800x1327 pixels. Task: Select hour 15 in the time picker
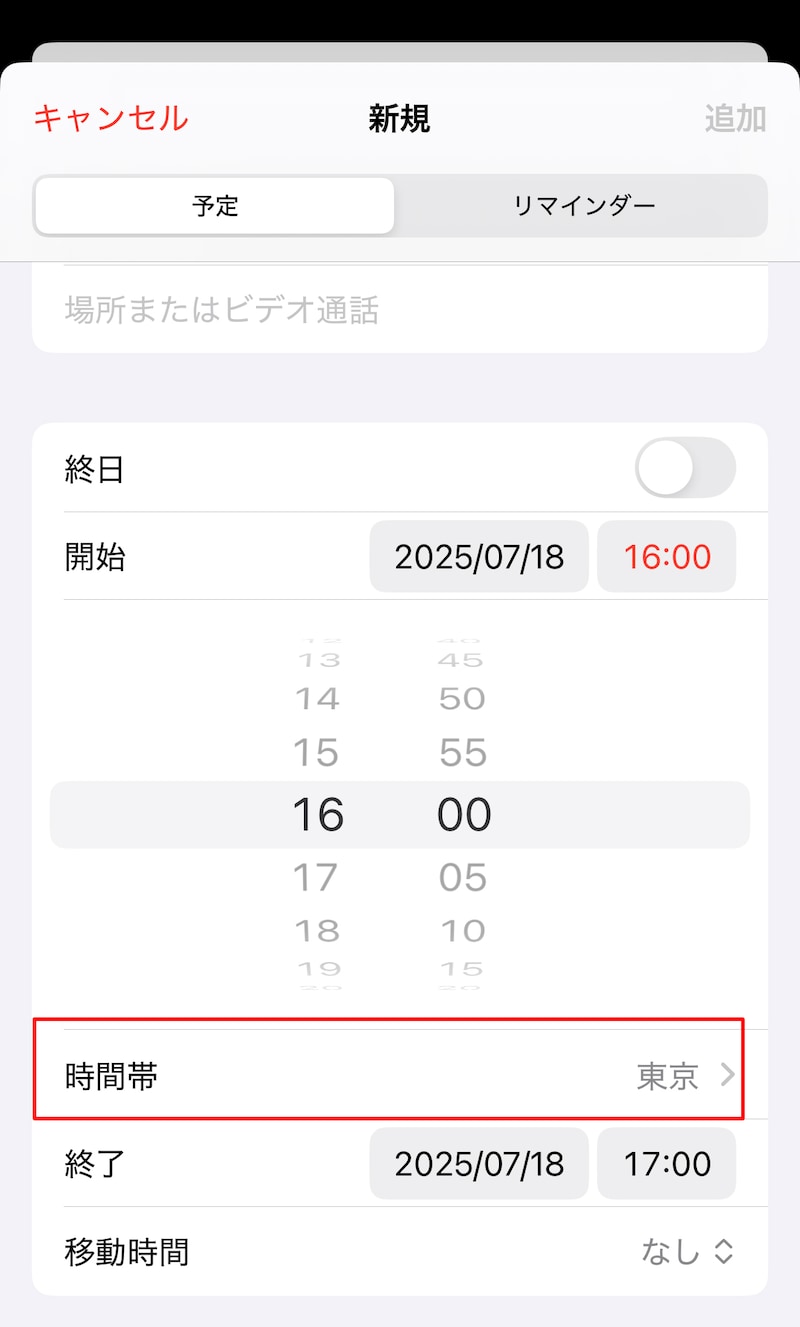318,753
